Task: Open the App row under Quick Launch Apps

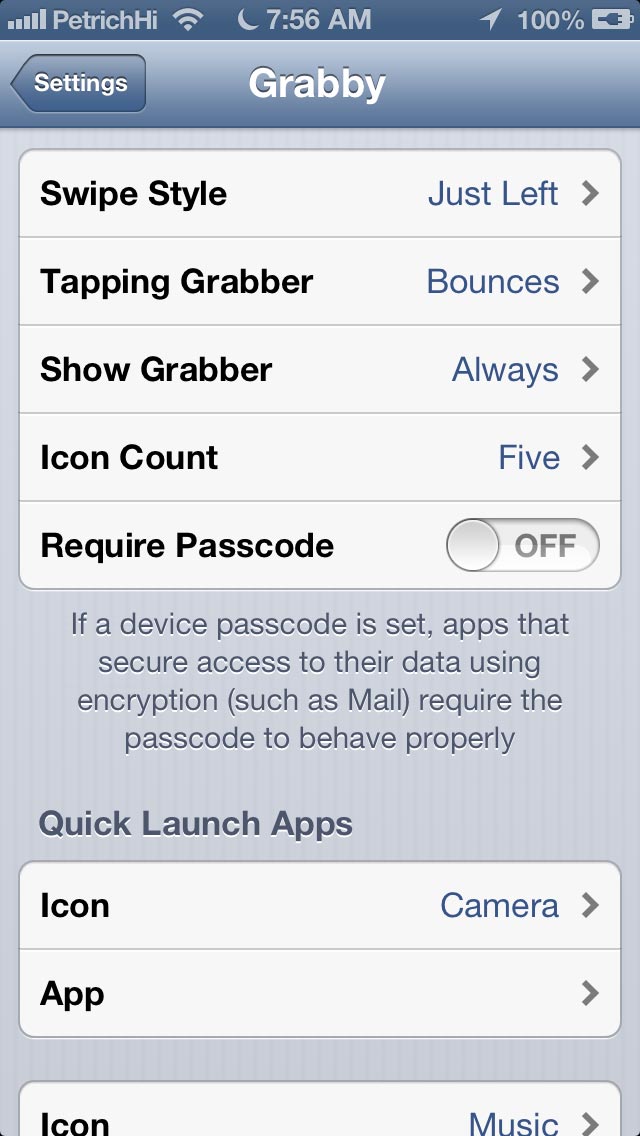Action: (x=320, y=993)
